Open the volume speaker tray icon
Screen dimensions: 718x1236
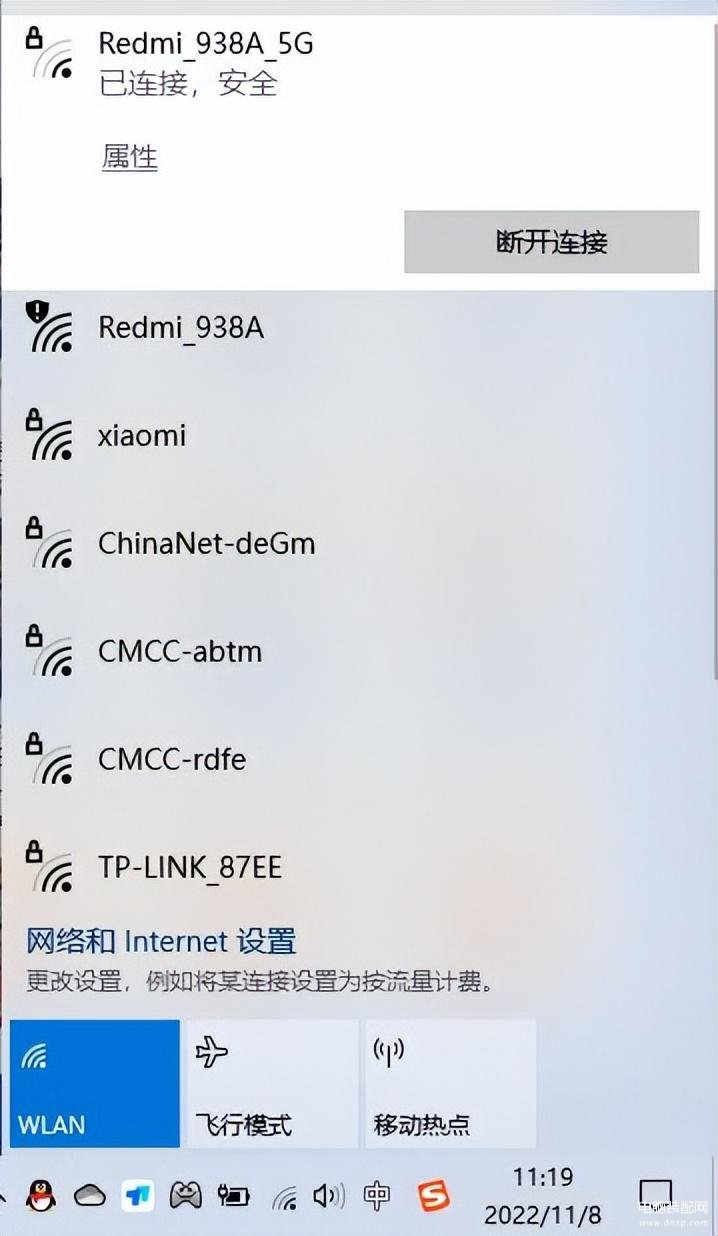coord(328,1195)
